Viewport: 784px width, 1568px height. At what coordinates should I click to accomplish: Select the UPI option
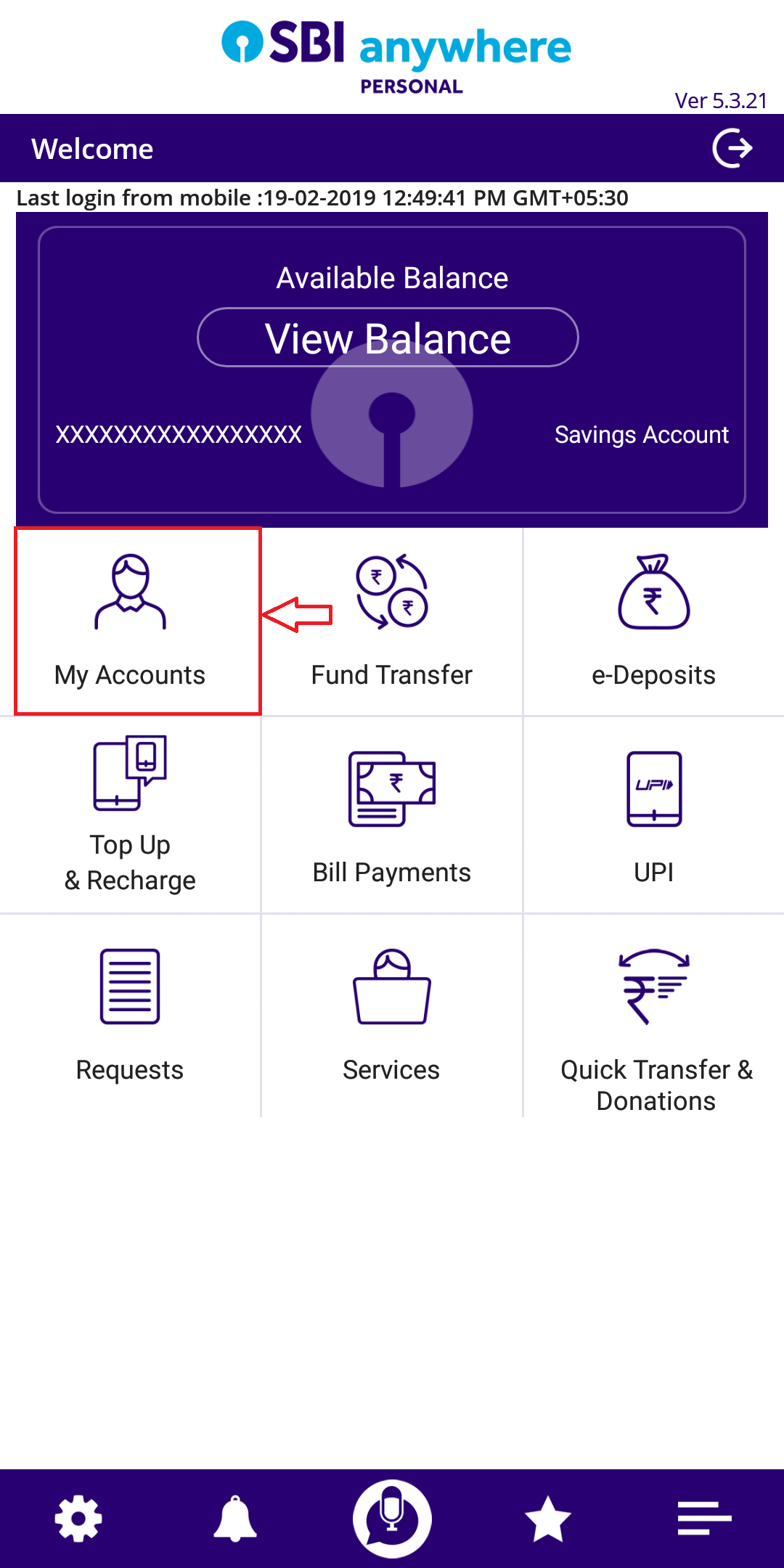(653, 814)
